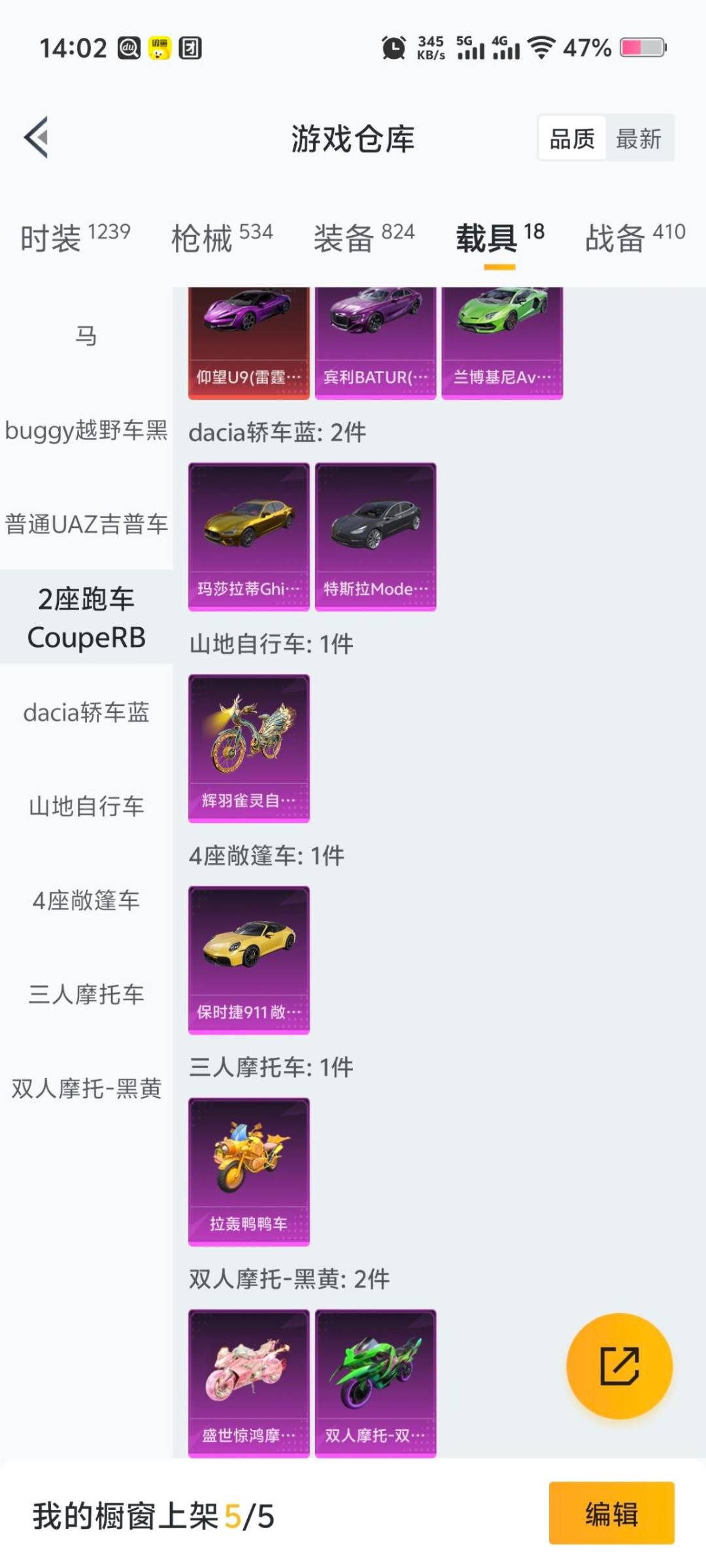View the 盛世惊鸿摩… motorcycle card

[x=248, y=1383]
